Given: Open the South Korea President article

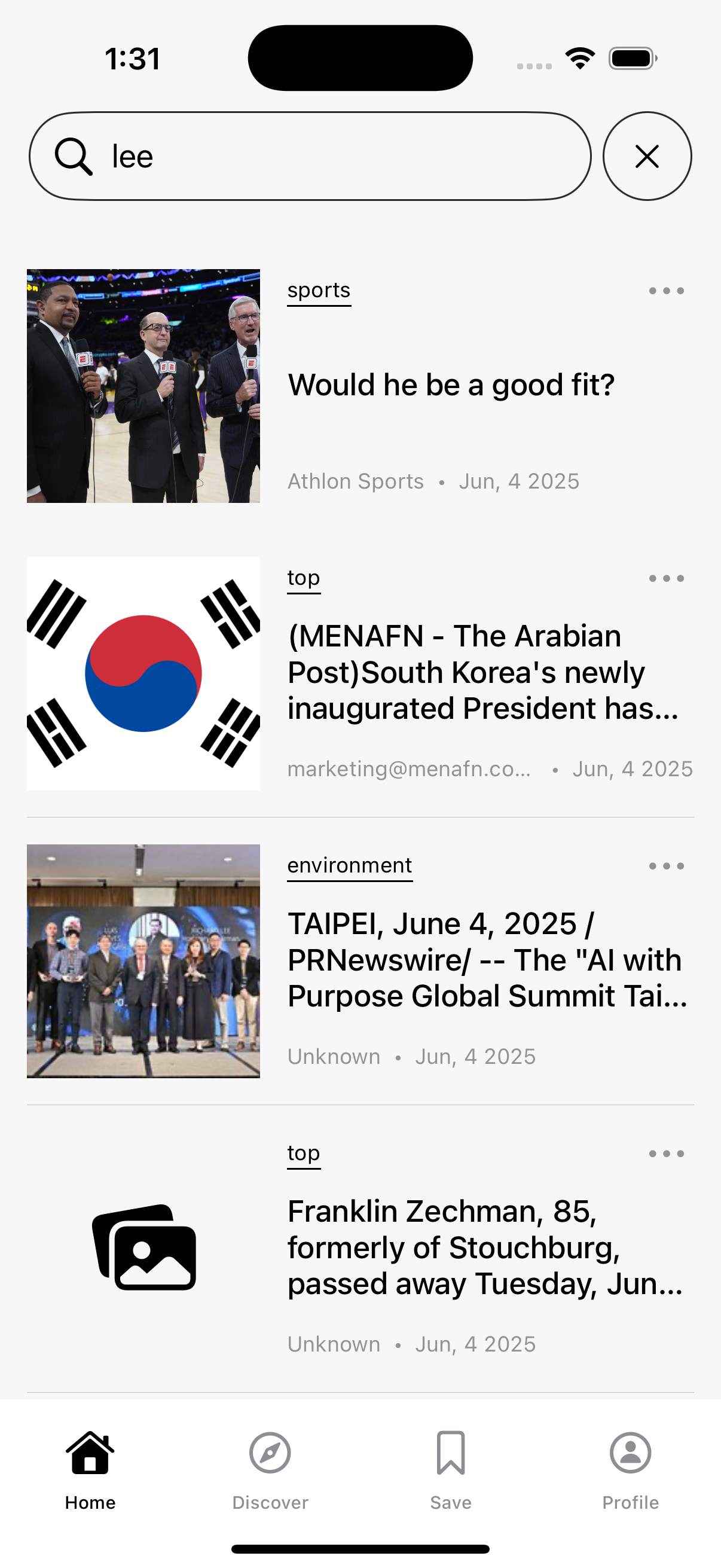Looking at the screenshot, I should [x=482, y=672].
